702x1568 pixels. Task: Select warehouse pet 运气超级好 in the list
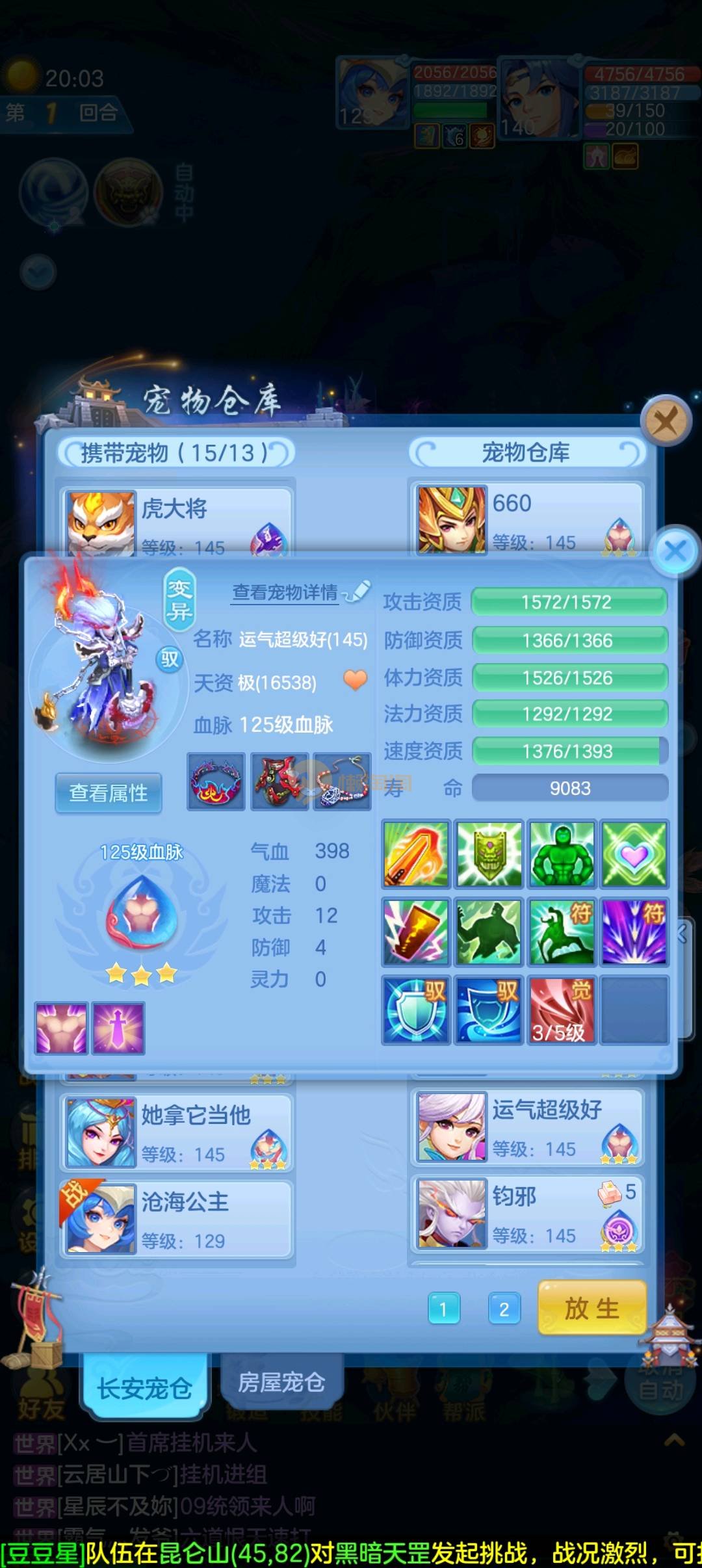[527, 1128]
